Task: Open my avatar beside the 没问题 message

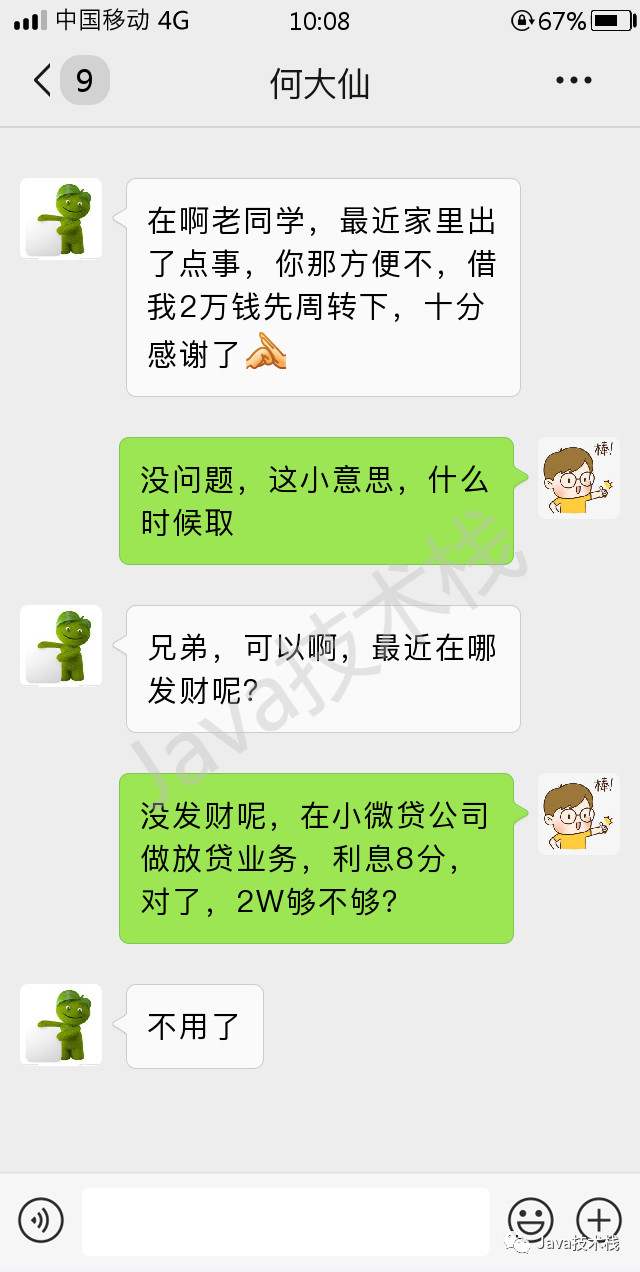Action: tap(578, 478)
